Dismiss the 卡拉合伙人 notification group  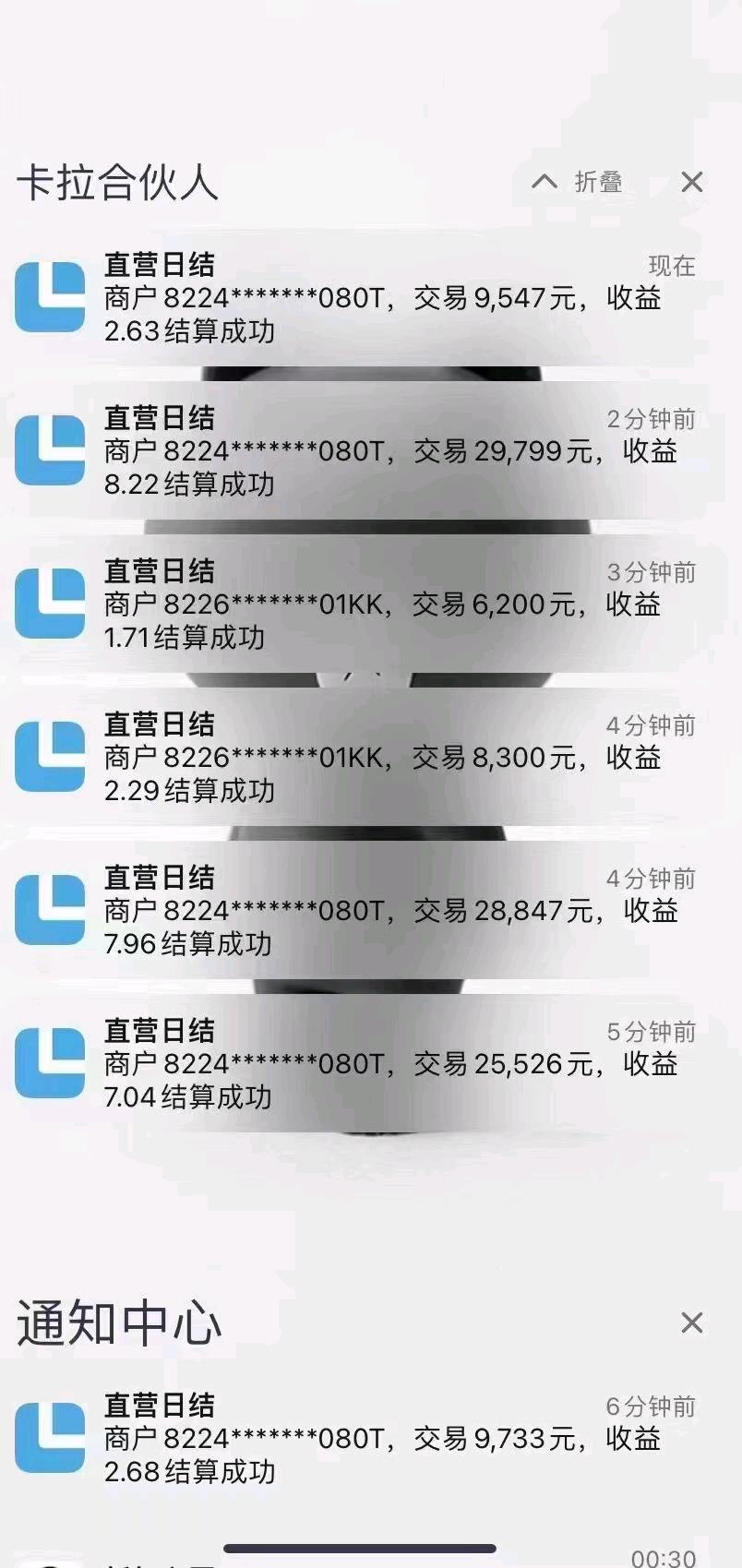coord(692,182)
